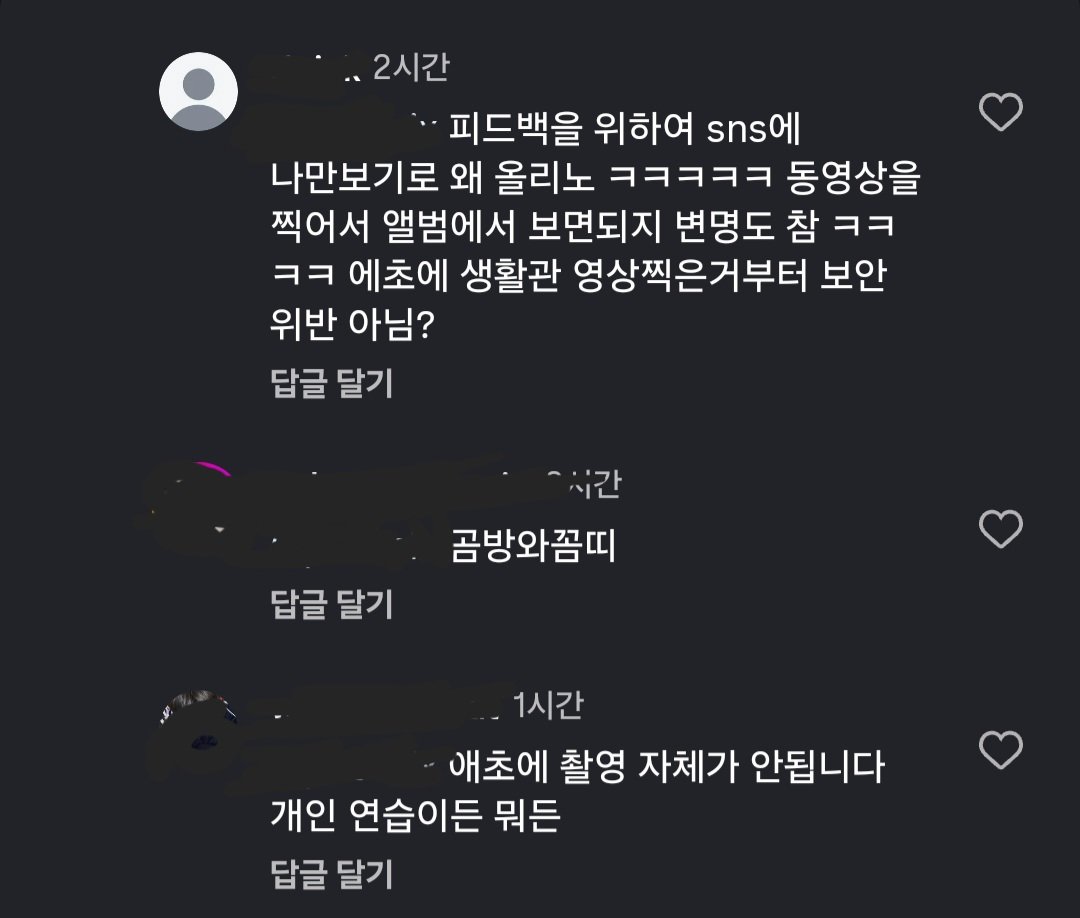Tap 답글 달기 under the 보안 위반 comment
Image resolution: width=1080 pixels, height=918 pixels.
coord(332,384)
